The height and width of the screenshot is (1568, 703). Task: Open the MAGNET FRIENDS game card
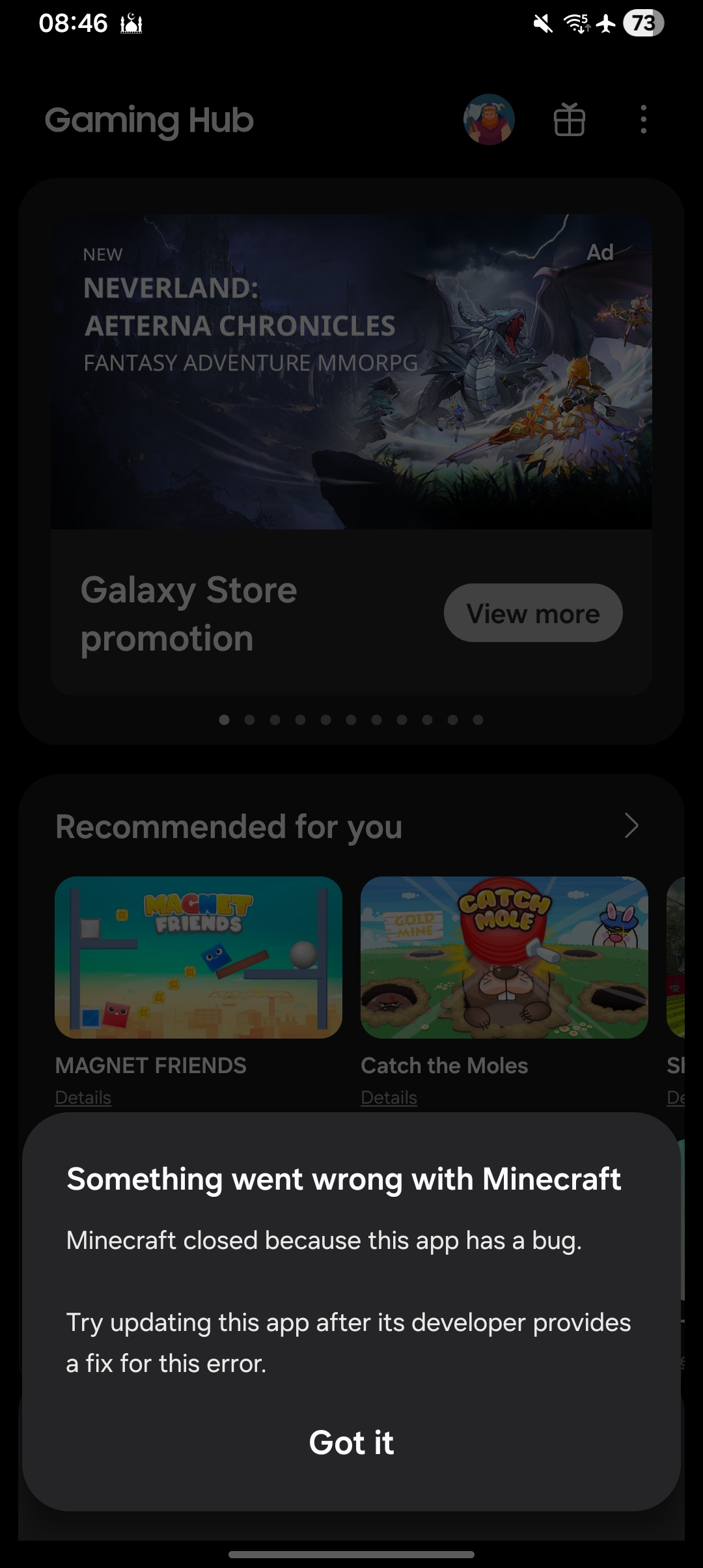click(x=199, y=957)
